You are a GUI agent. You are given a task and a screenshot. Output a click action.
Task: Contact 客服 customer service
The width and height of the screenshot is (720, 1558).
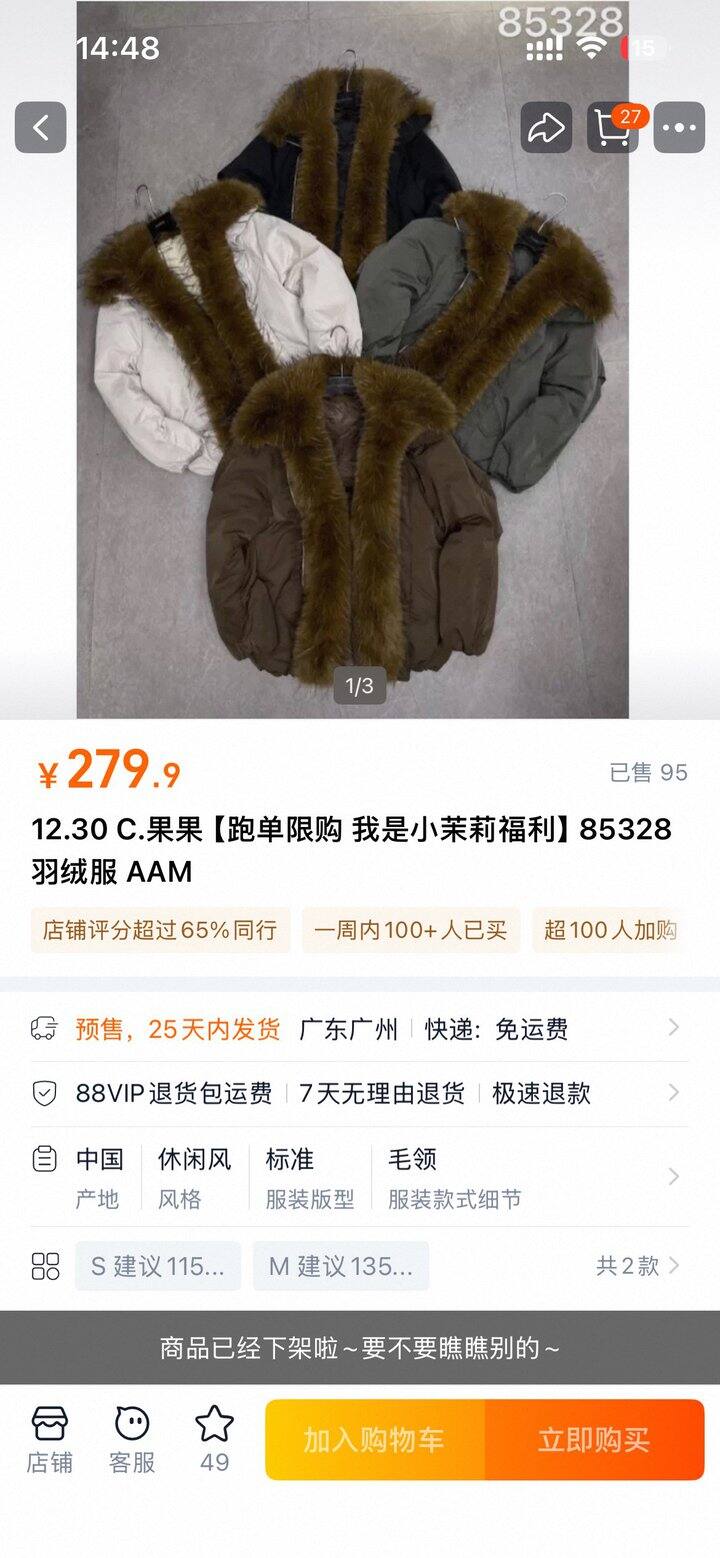(x=132, y=1440)
